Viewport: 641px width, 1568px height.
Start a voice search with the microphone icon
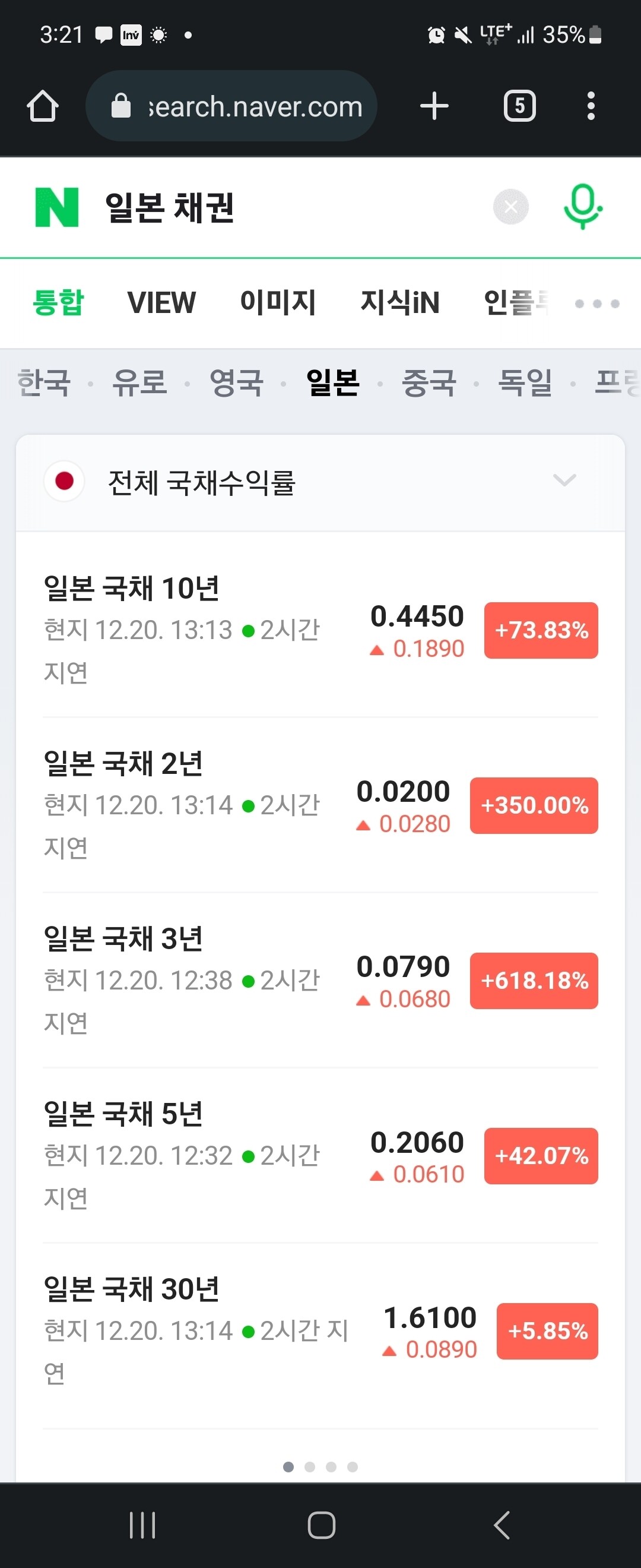pos(582,207)
